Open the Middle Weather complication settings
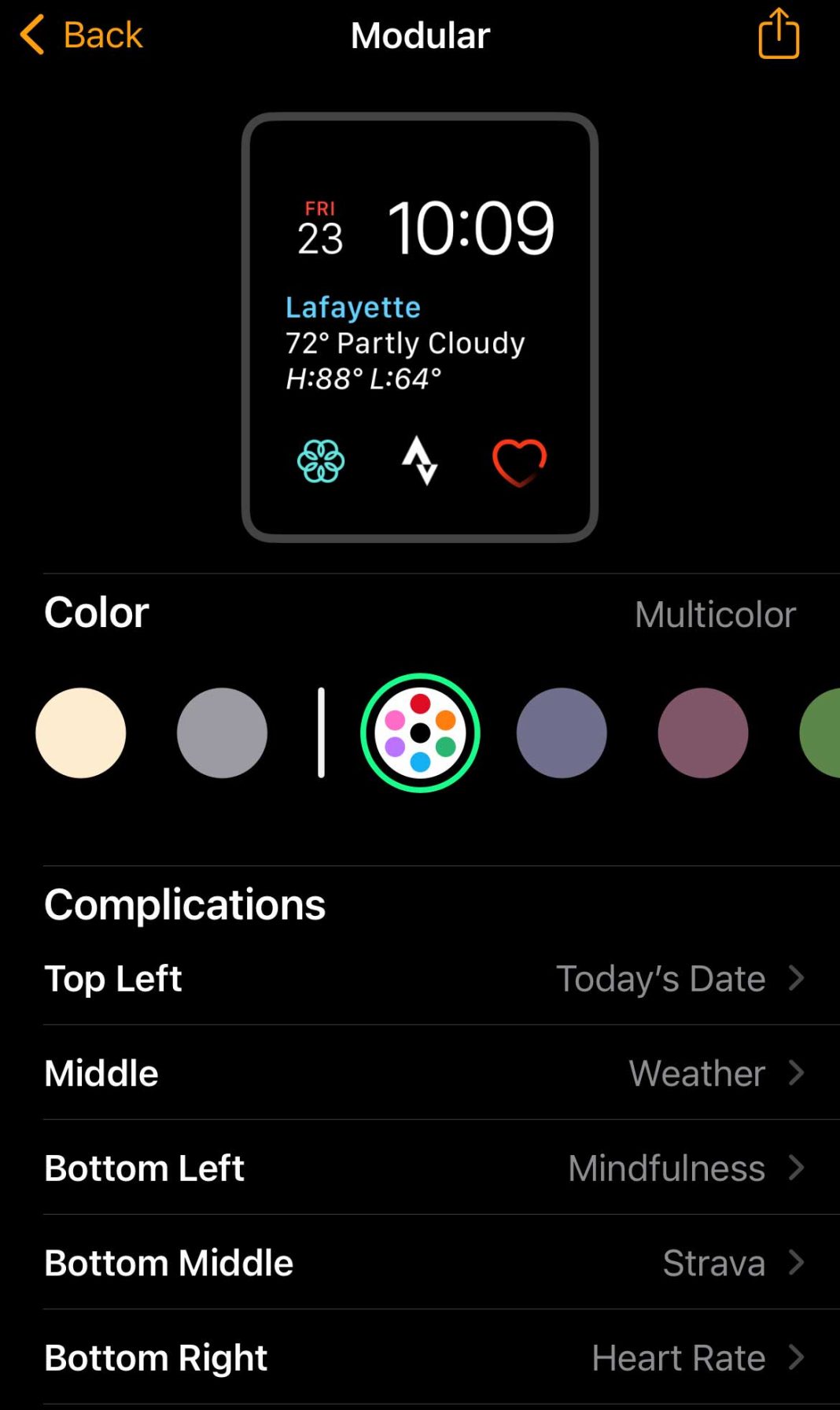 click(x=420, y=1072)
